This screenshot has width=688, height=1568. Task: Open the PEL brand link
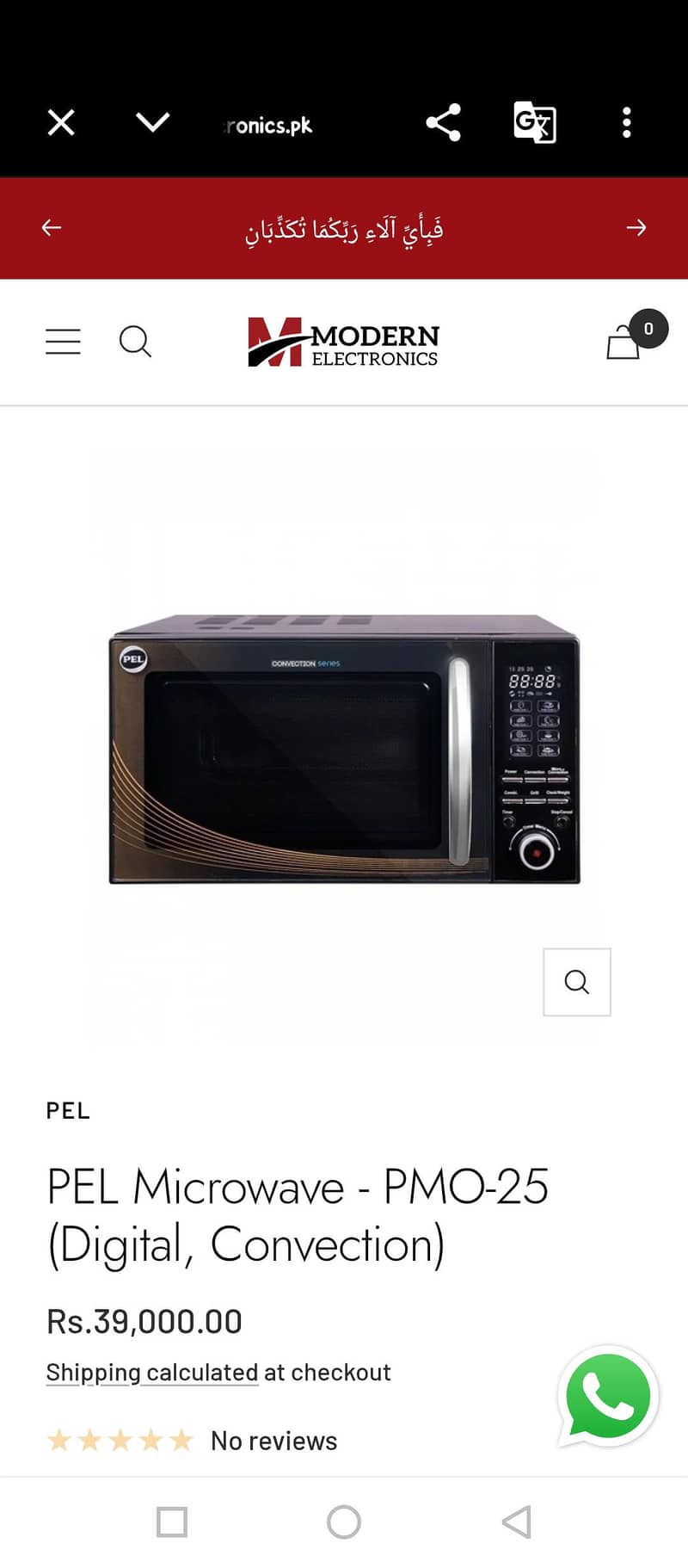tap(68, 1110)
